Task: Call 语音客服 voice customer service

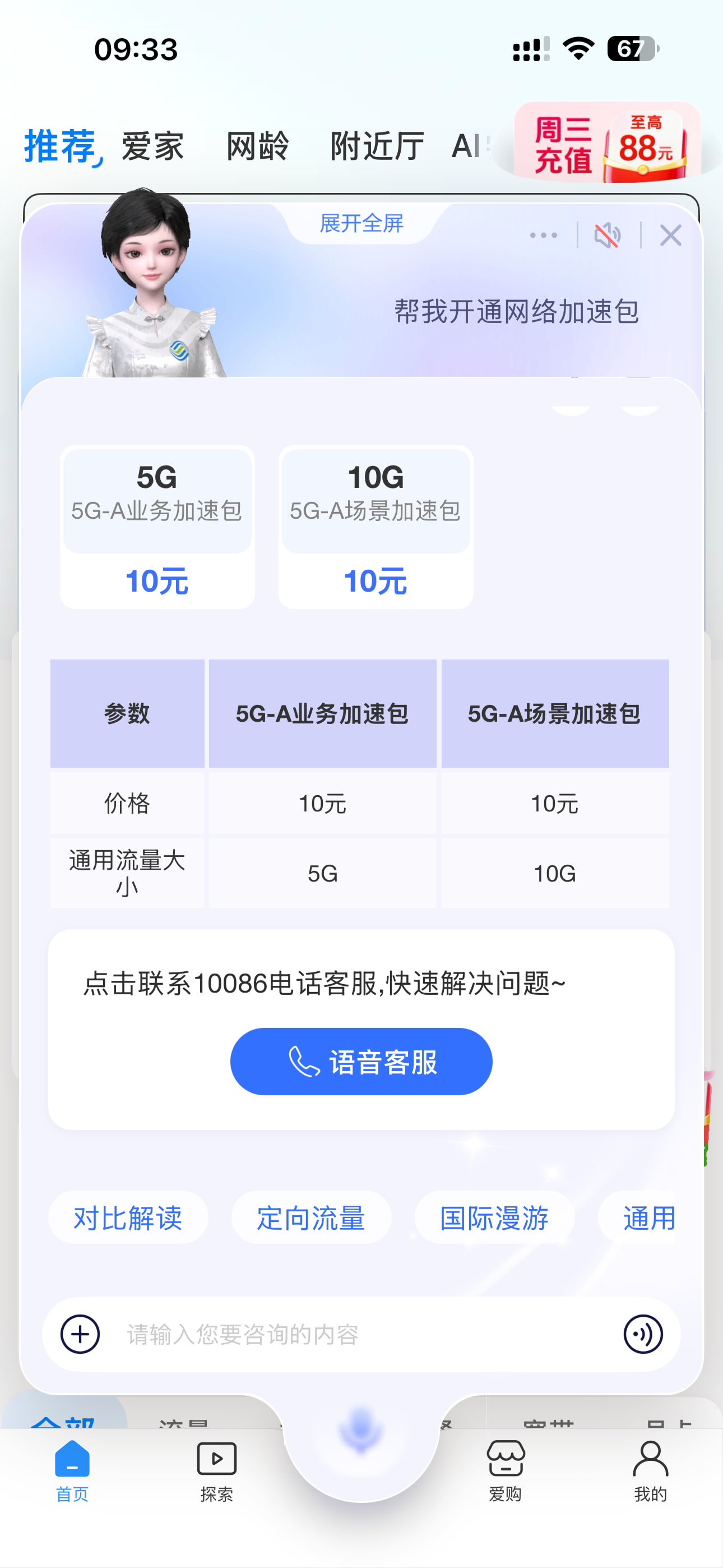Action: pyautogui.click(x=361, y=1062)
